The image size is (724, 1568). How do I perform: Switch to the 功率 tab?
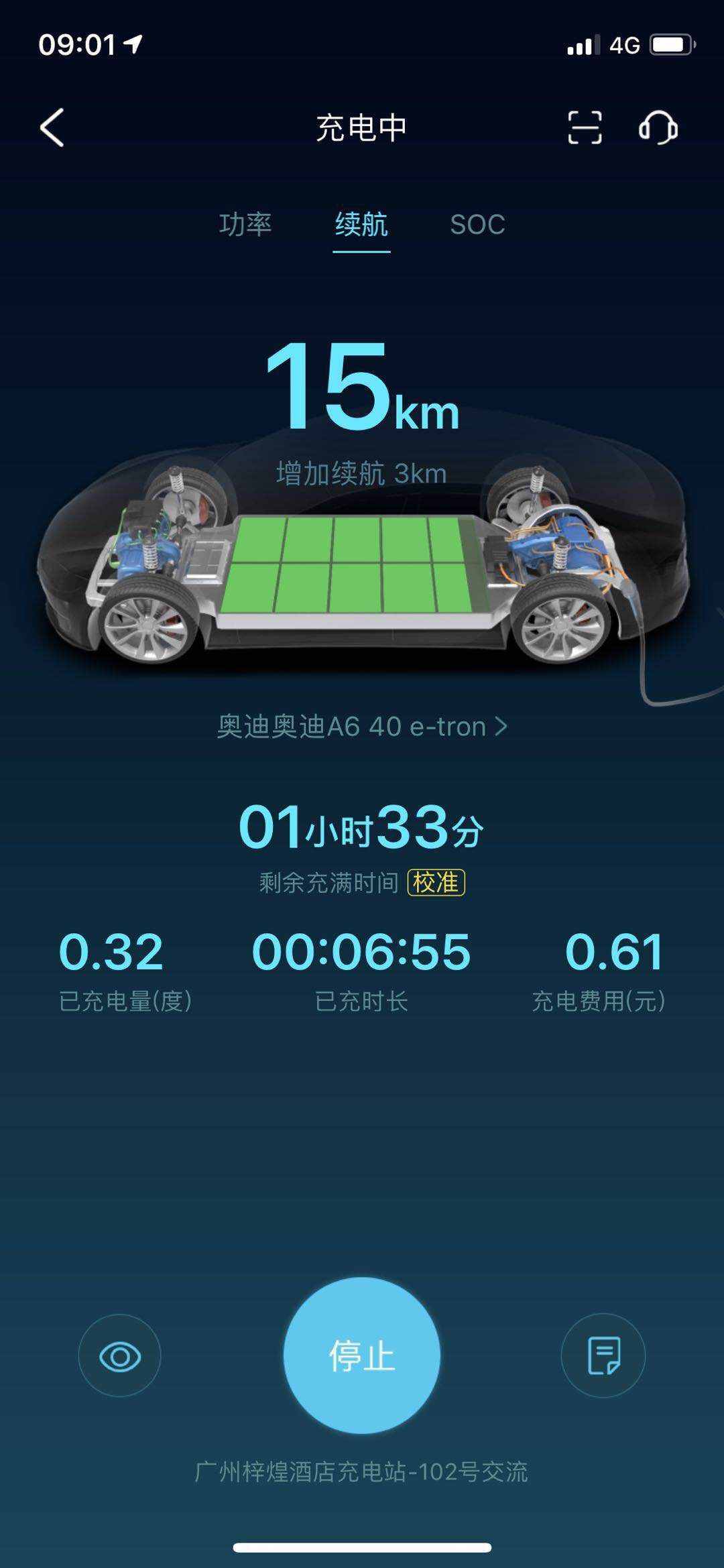click(x=245, y=225)
